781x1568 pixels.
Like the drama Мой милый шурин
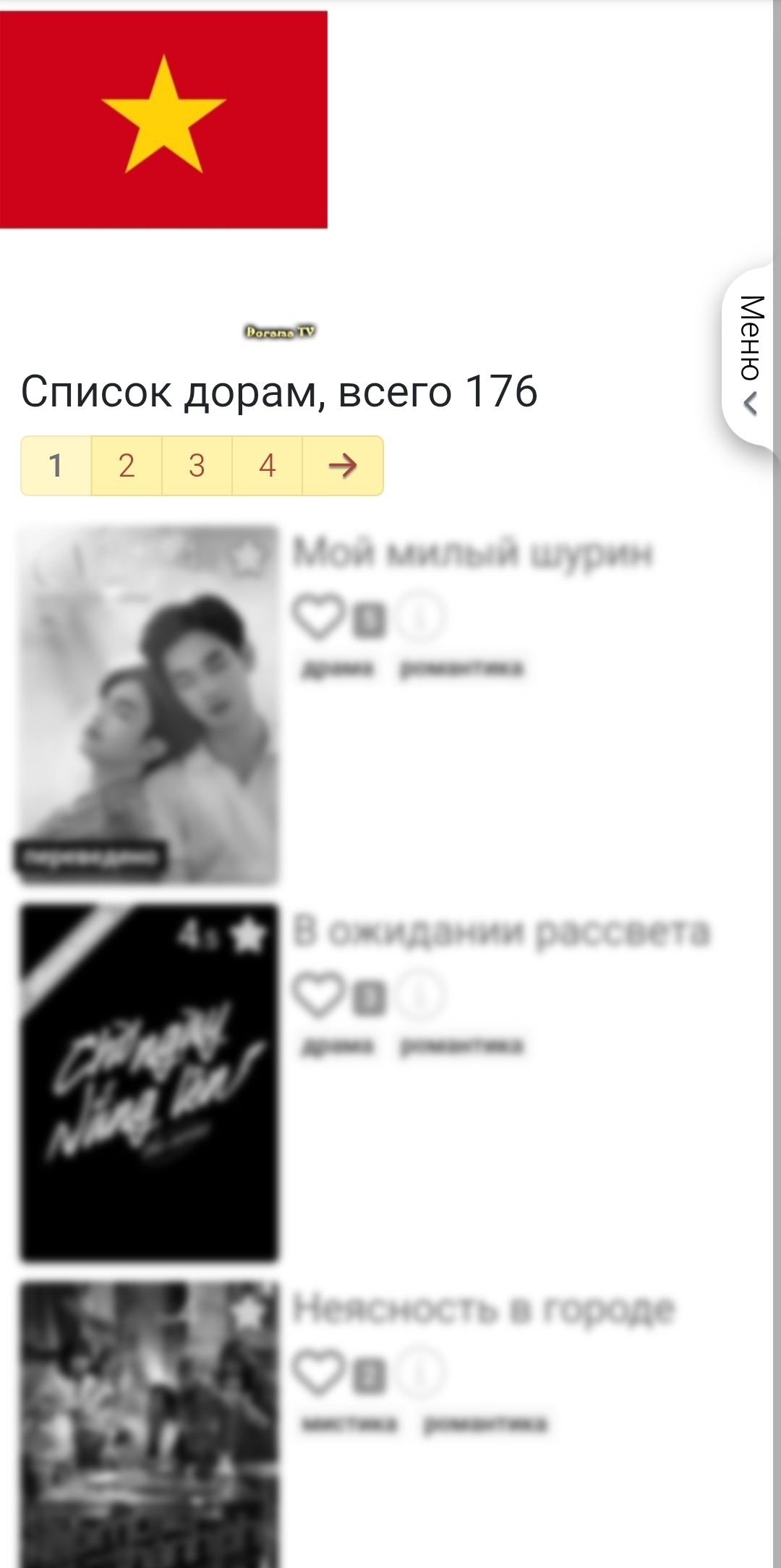pyautogui.click(x=318, y=618)
